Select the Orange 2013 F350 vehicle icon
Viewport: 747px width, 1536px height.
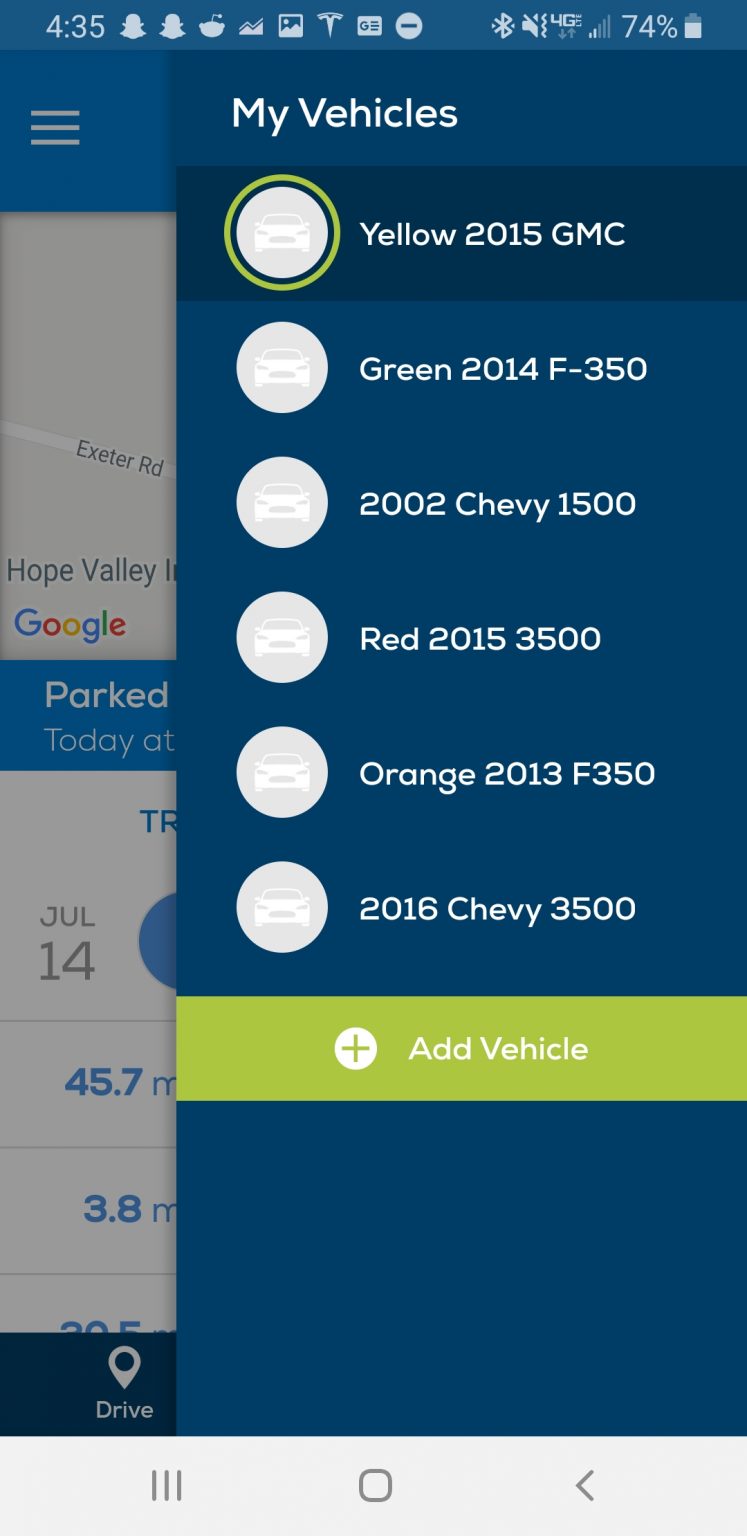[281, 772]
